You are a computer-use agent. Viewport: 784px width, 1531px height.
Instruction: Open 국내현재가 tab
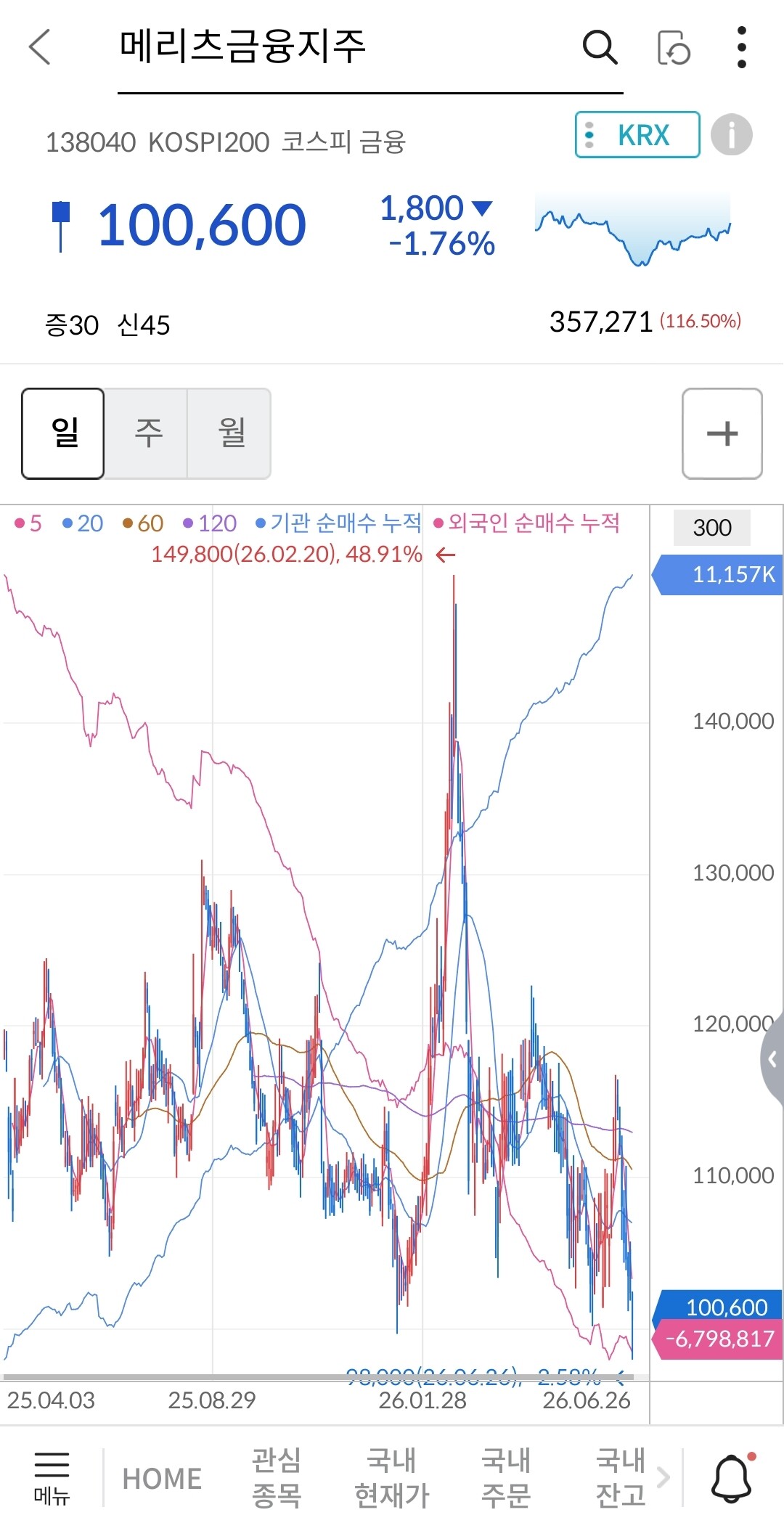[392, 1477]
